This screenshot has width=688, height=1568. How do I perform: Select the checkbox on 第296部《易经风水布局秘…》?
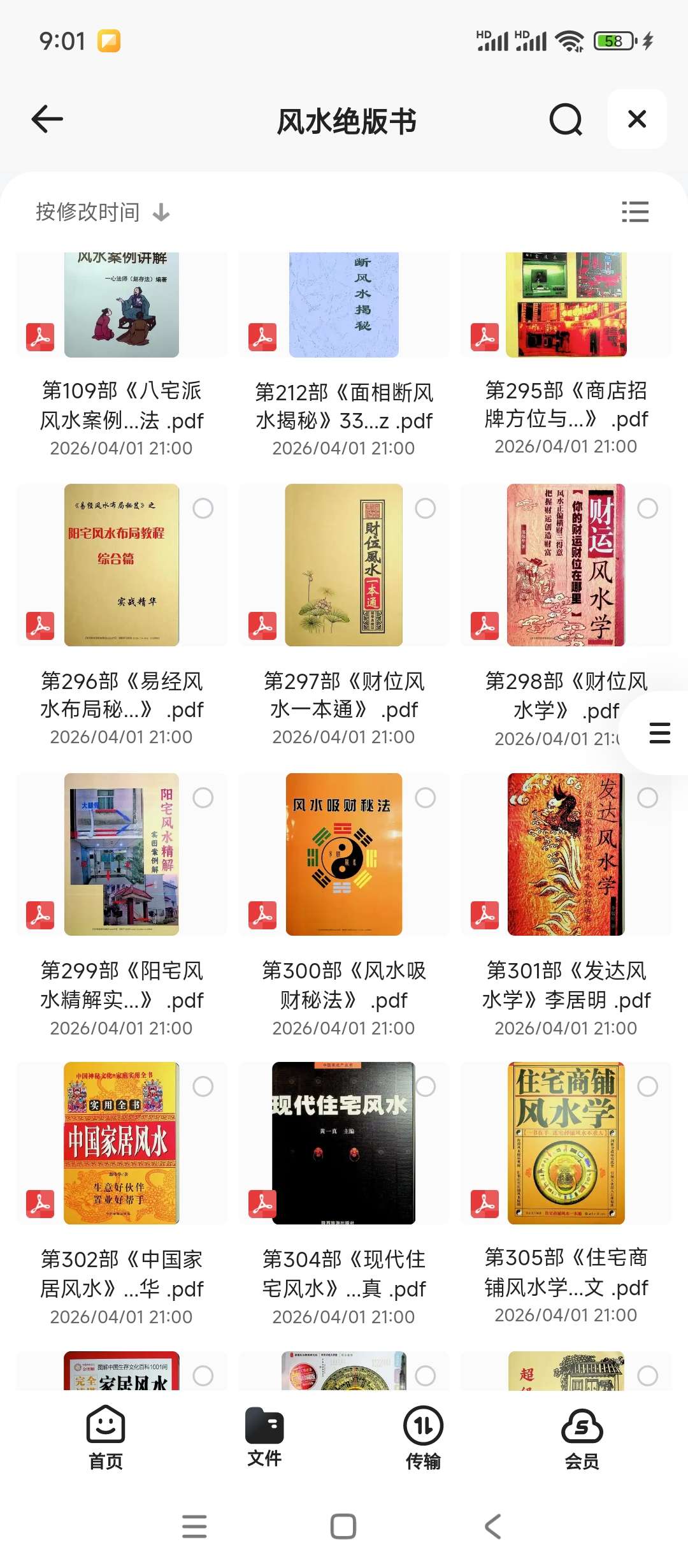point(203,509)
